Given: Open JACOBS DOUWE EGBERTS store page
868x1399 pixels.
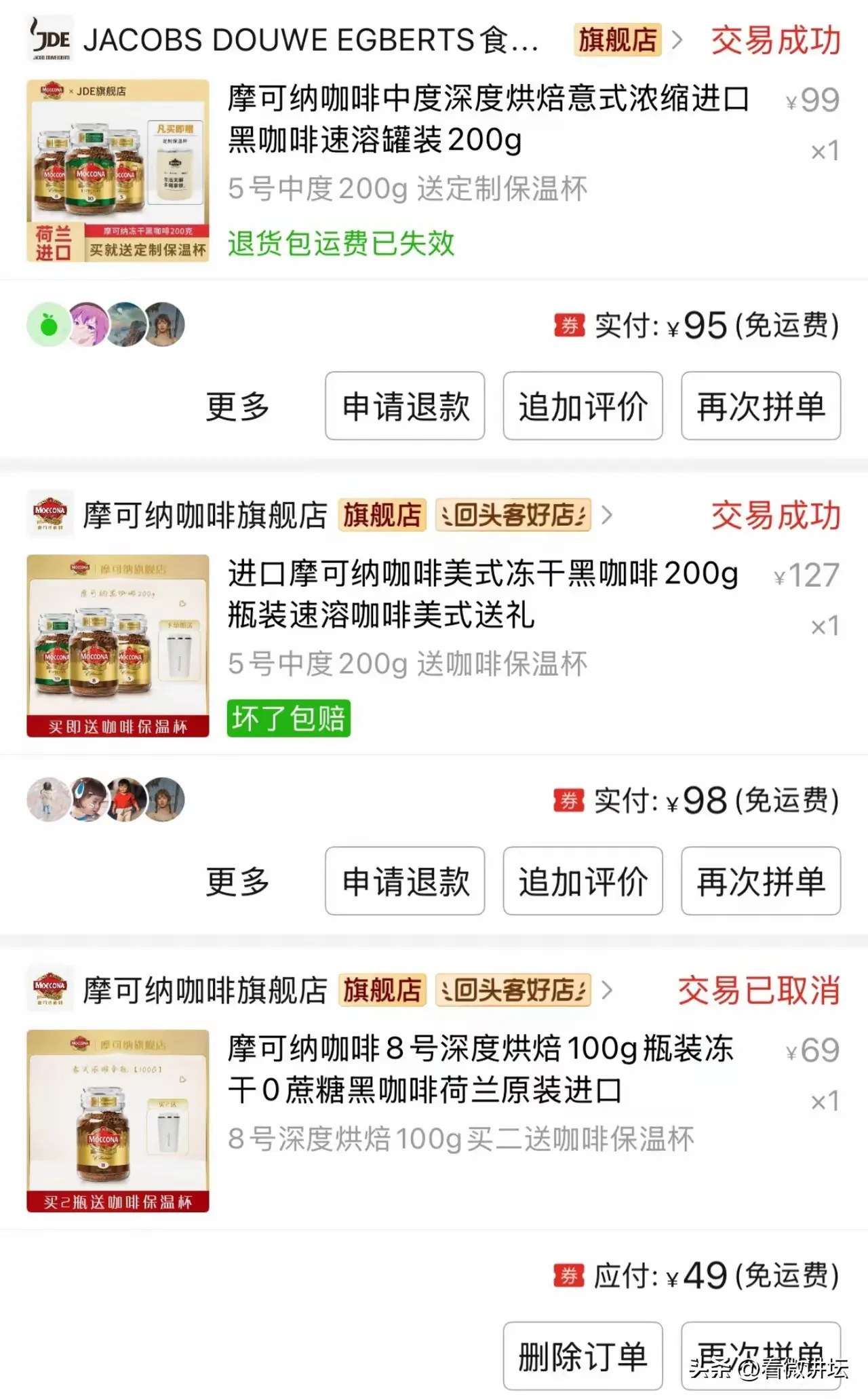Looking at the screenshot, I should pos(312,39).
